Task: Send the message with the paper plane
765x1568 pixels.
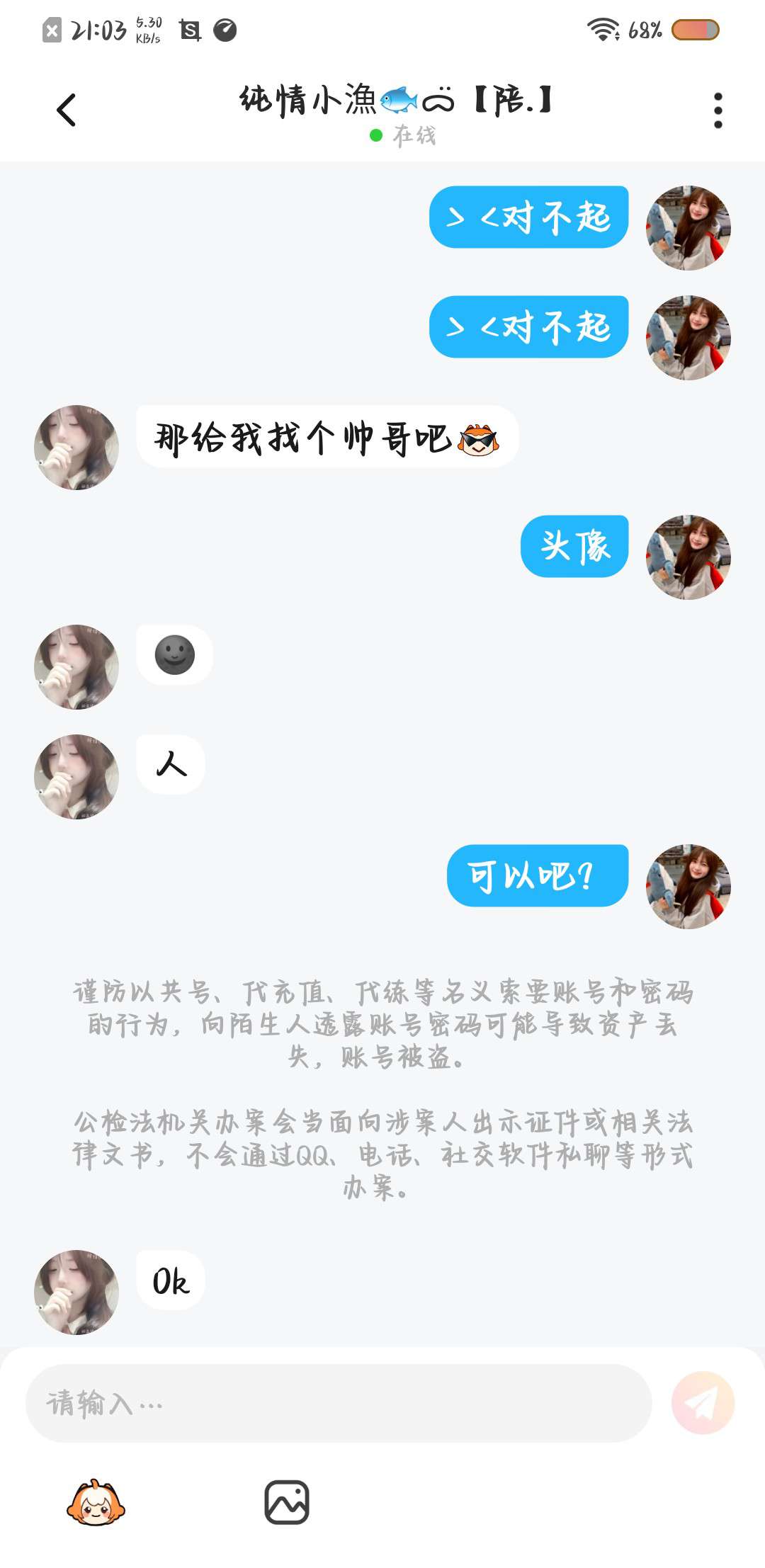Action: pos(703,1403)
